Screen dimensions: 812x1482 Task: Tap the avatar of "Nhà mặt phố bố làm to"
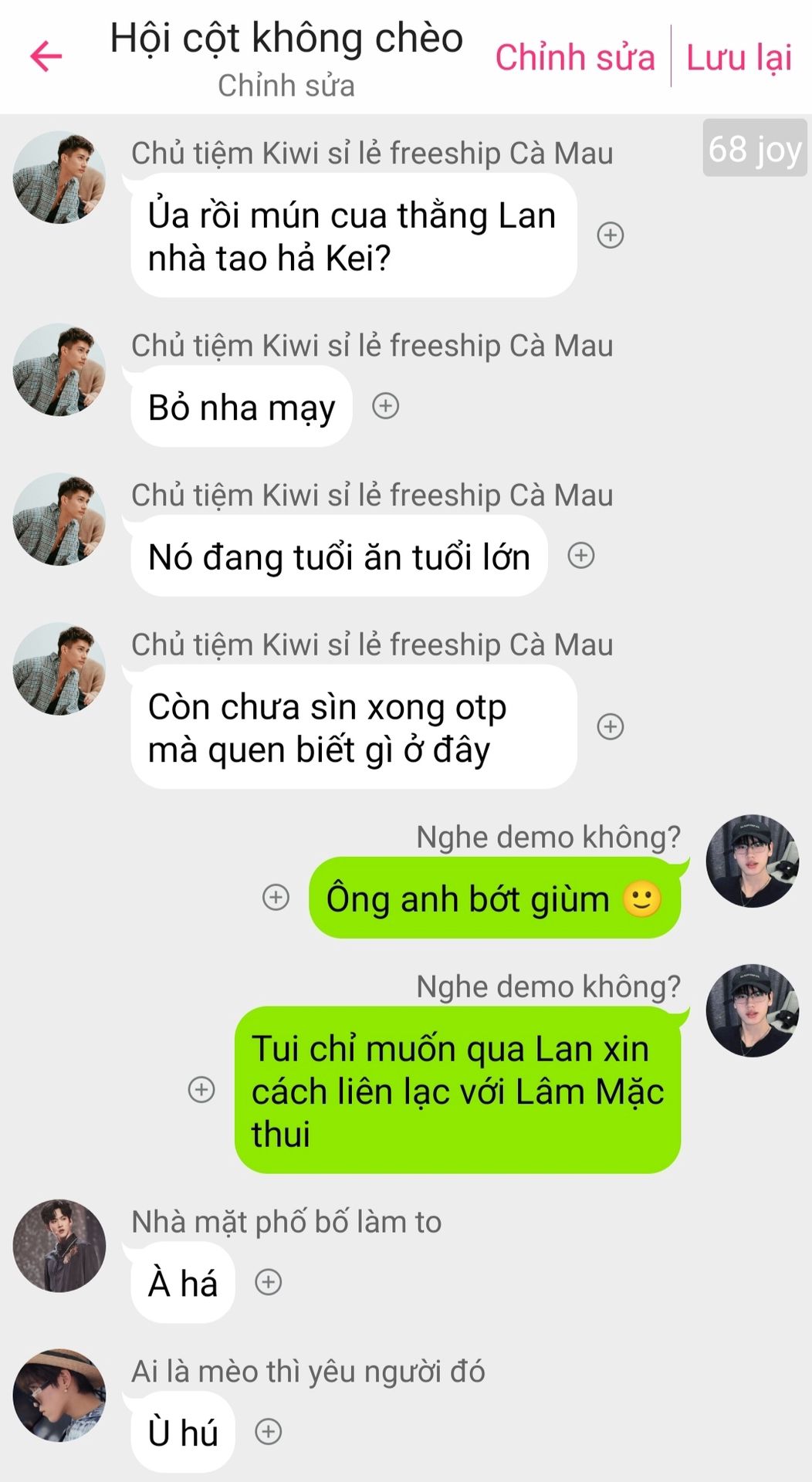[59, 1245]
